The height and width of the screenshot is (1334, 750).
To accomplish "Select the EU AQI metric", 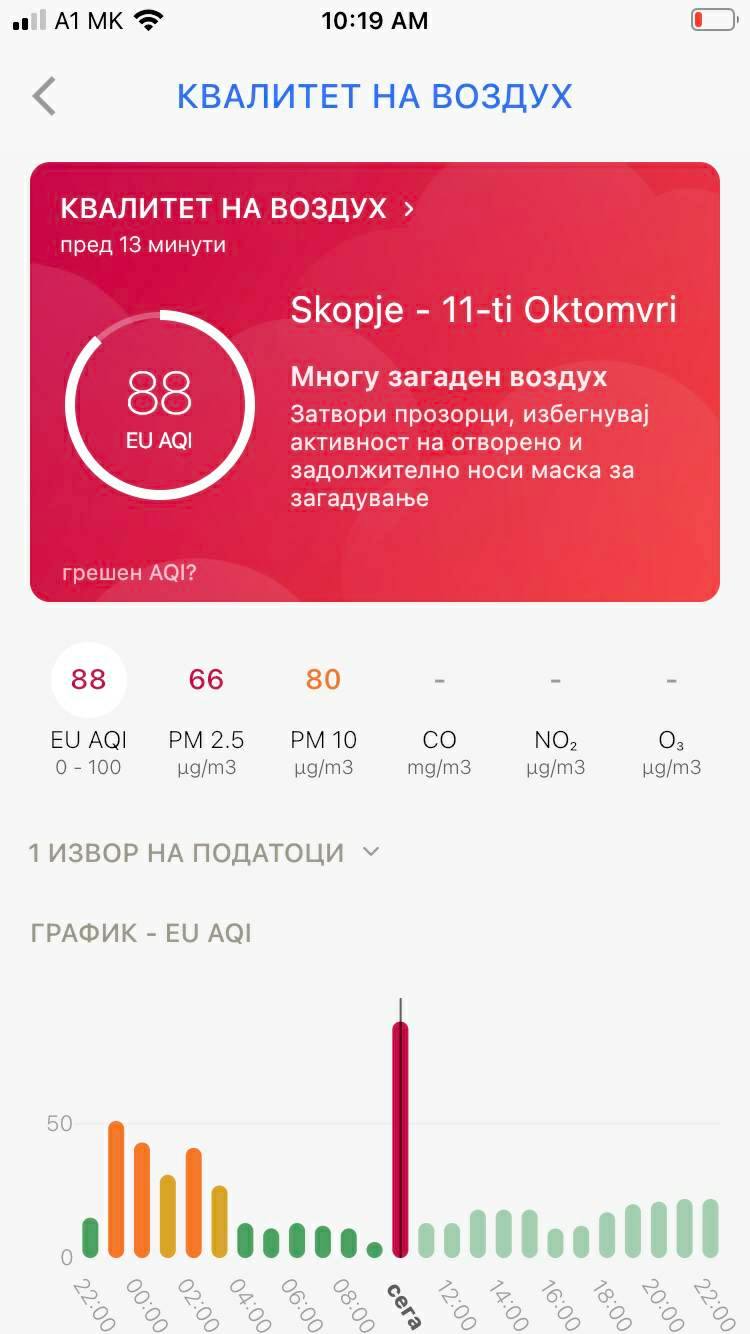I will coord(88,710).
